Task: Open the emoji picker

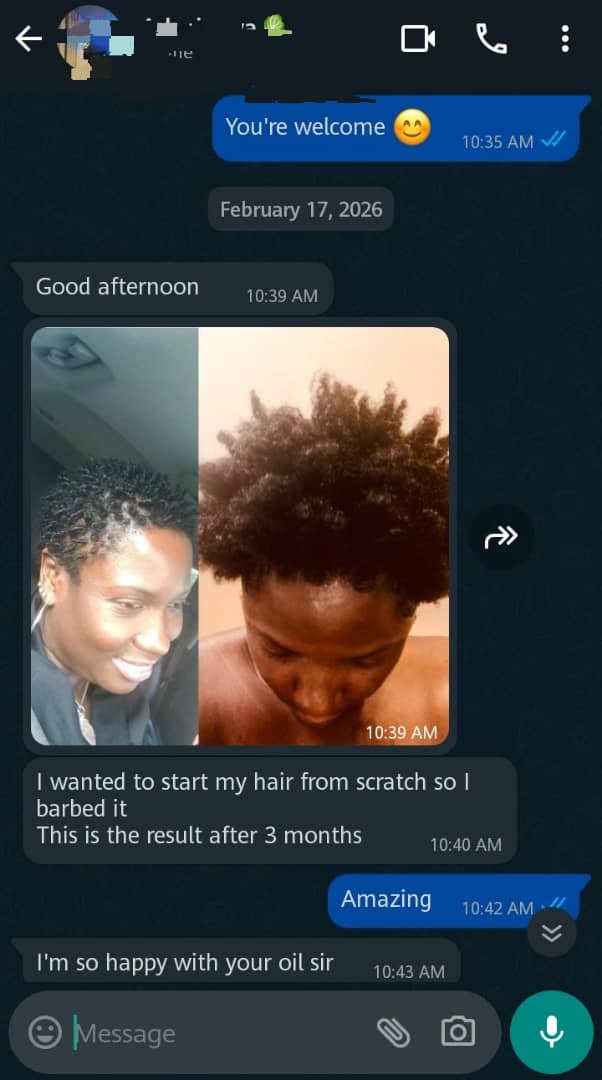Action: point(45,1033)
